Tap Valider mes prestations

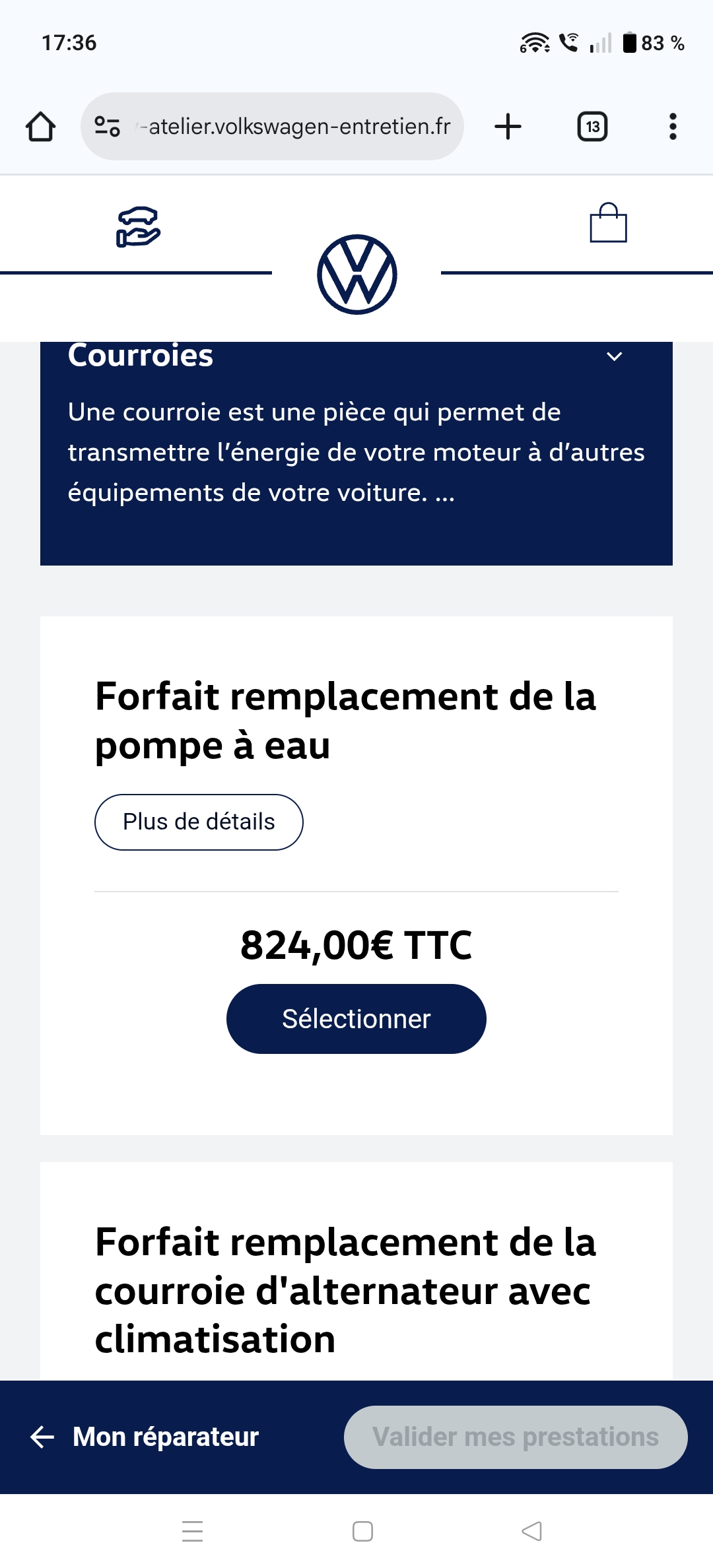coord(515,1437)
